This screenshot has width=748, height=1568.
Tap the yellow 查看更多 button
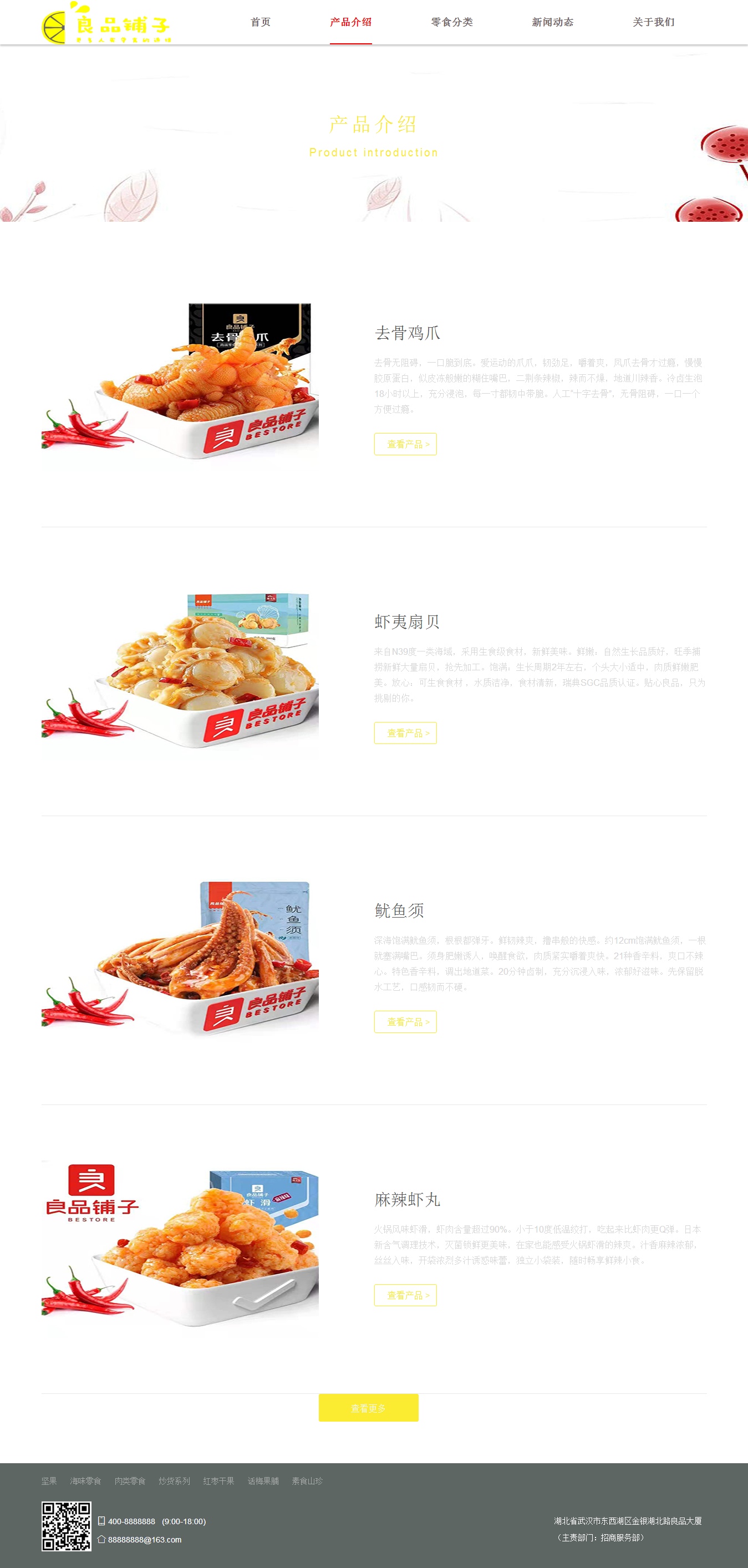point(368,1408)
